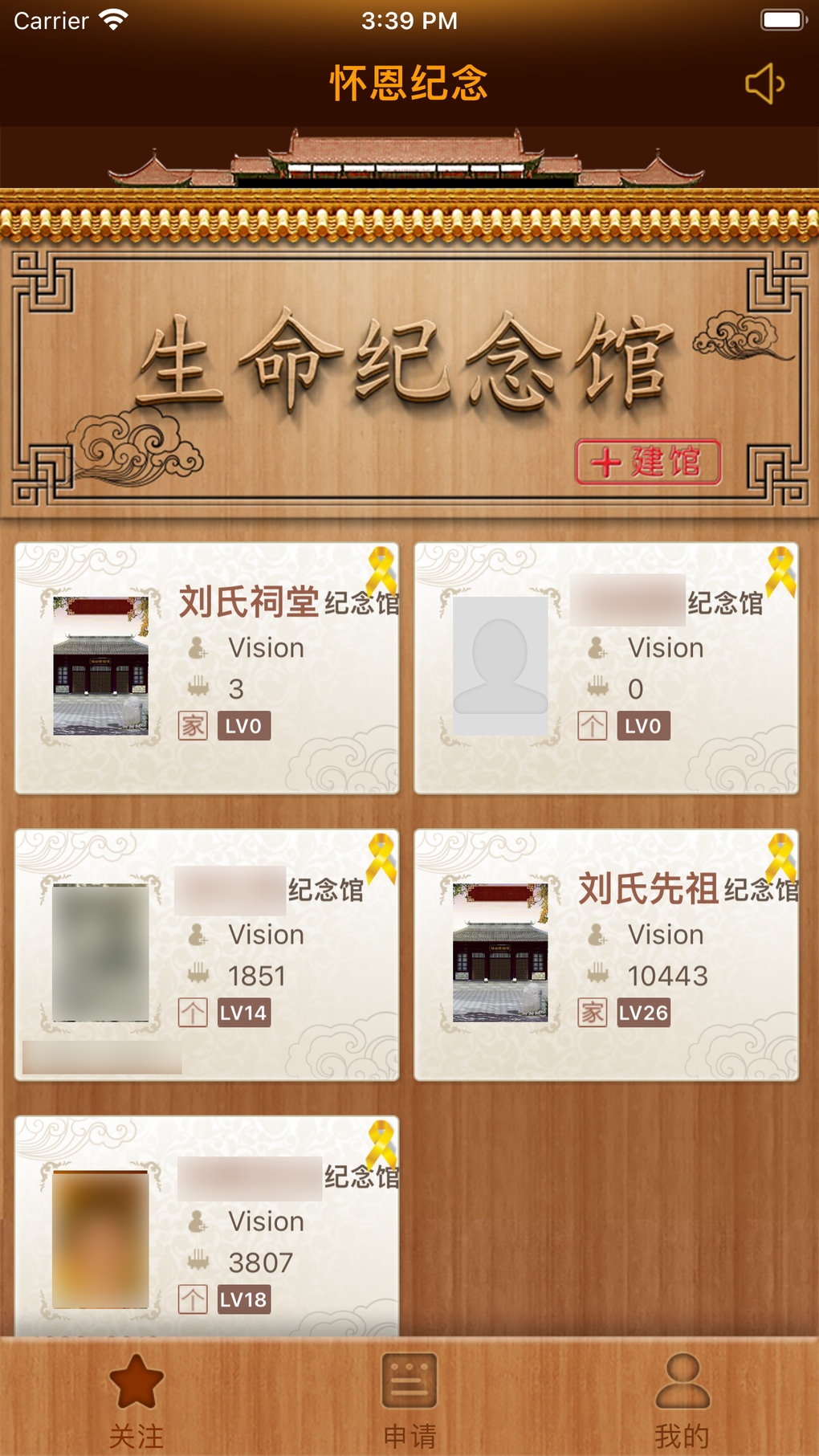This screenshot has height=1456, width=819.
Task: Open the memorial card with LV14
Action: coord(207,955)
